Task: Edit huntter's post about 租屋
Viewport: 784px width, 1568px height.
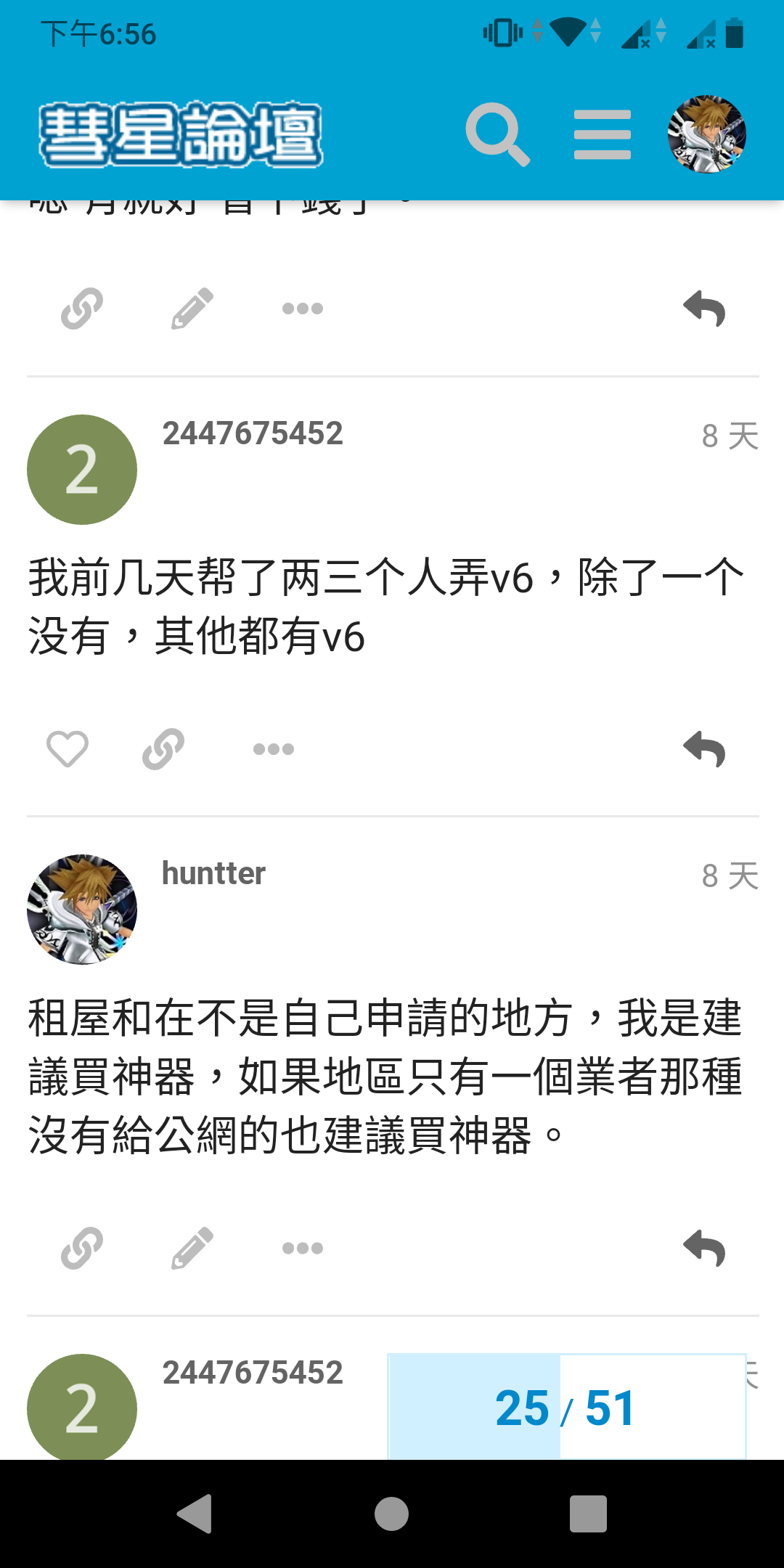Action: pyautogui.click(x=192, y=1248)
